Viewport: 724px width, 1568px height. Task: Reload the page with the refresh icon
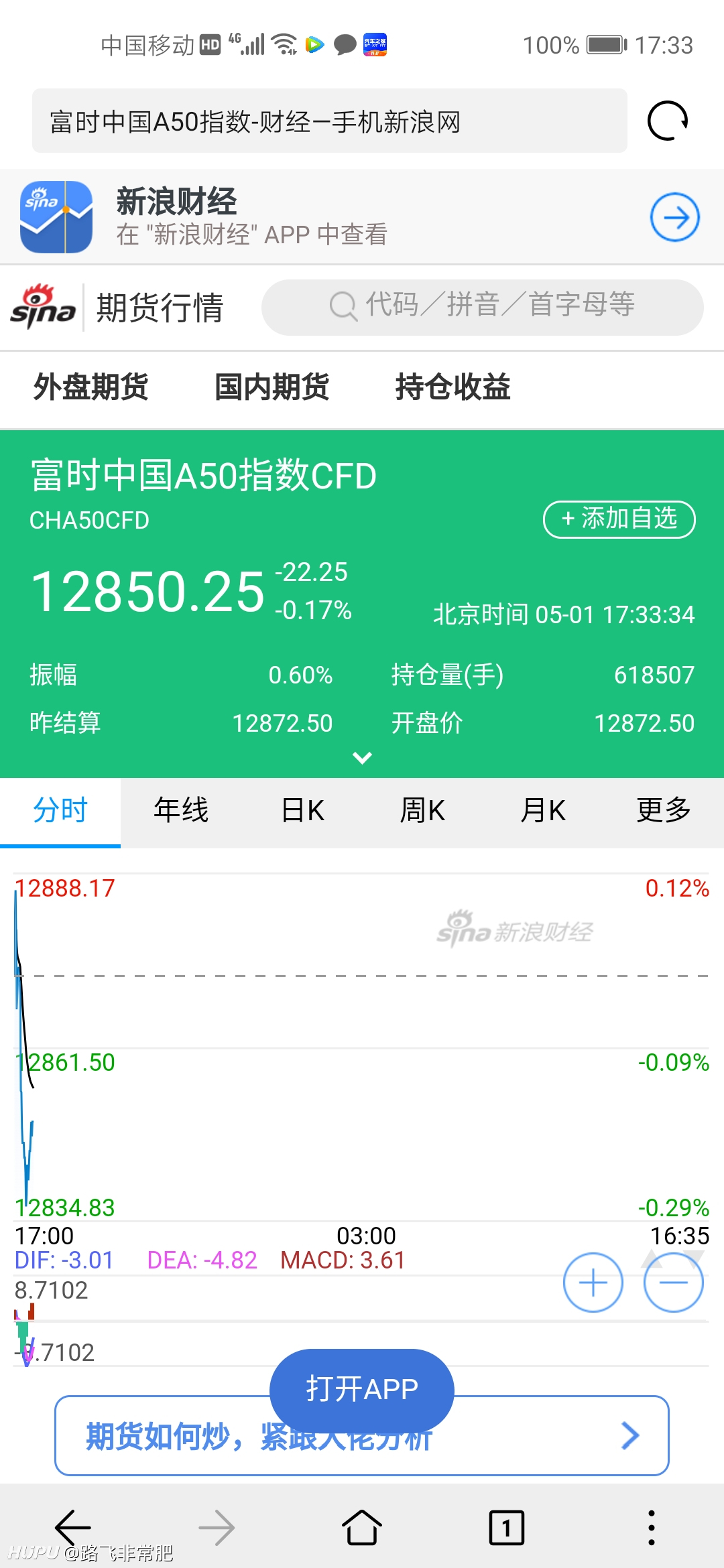(668, 121)
